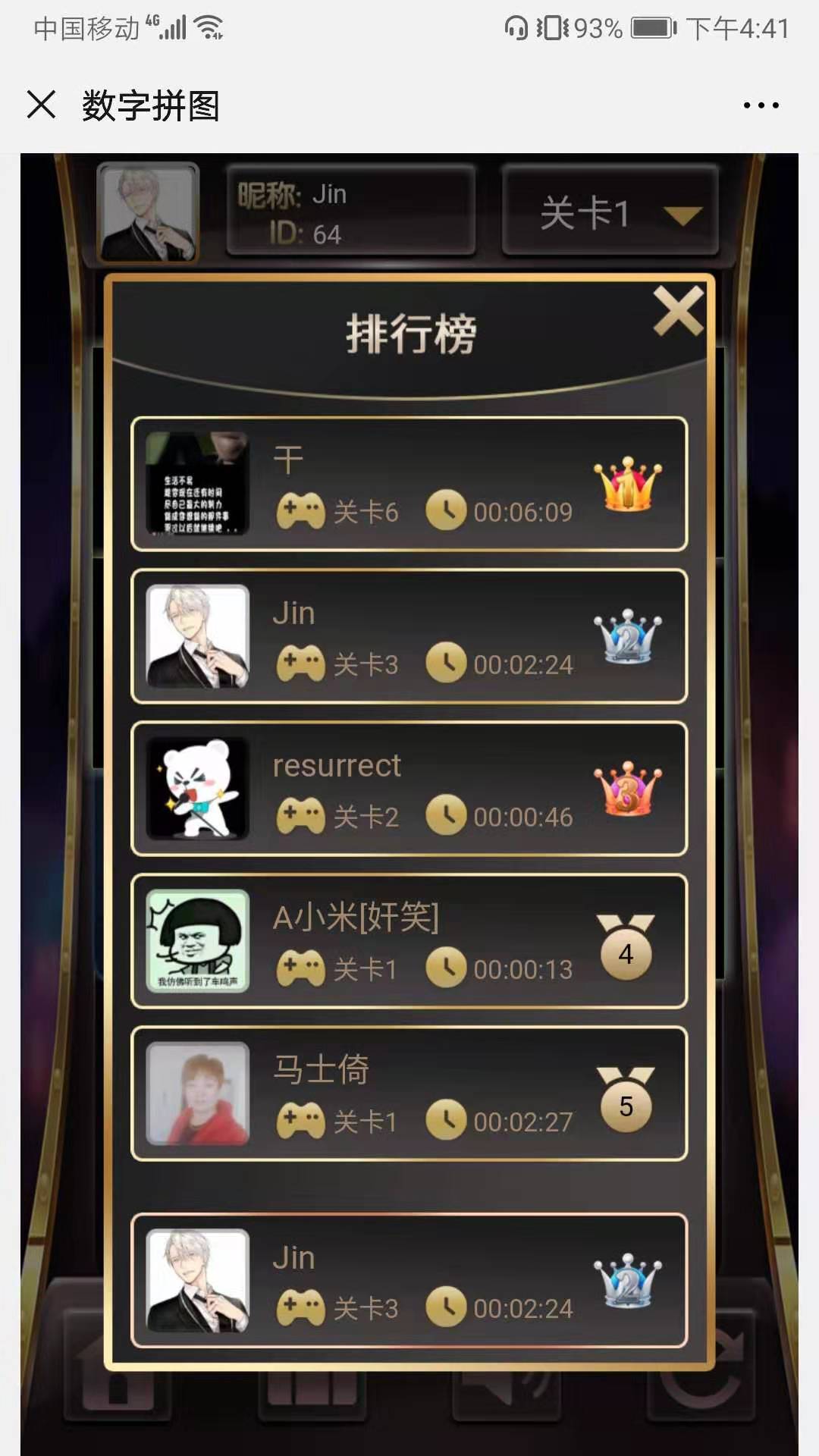This screenshot has width=819, height=1456.
Task: Open resurrect's leaderboard entry
Action: pyautogui.click(x=409, y=789)
